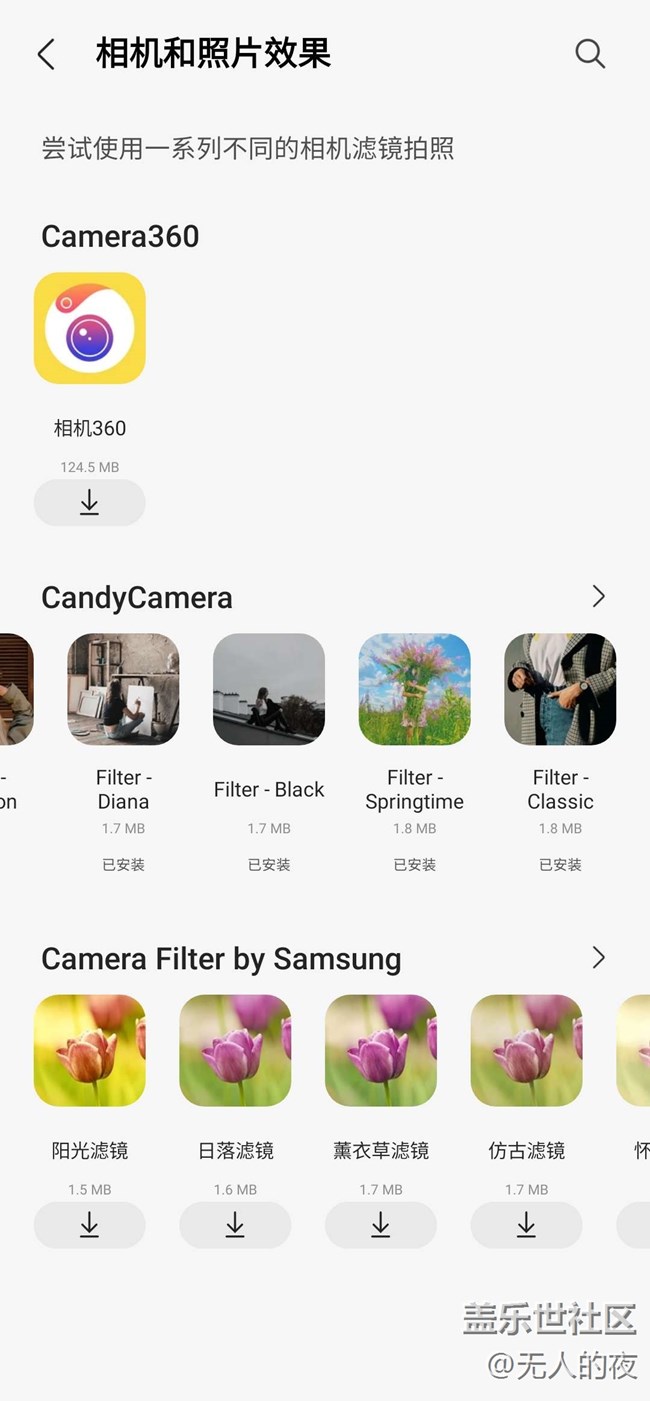This screenshot has width=650, height=1401.
Task: Download the 薰衣草滤镜 filter
Action: 381,1225
